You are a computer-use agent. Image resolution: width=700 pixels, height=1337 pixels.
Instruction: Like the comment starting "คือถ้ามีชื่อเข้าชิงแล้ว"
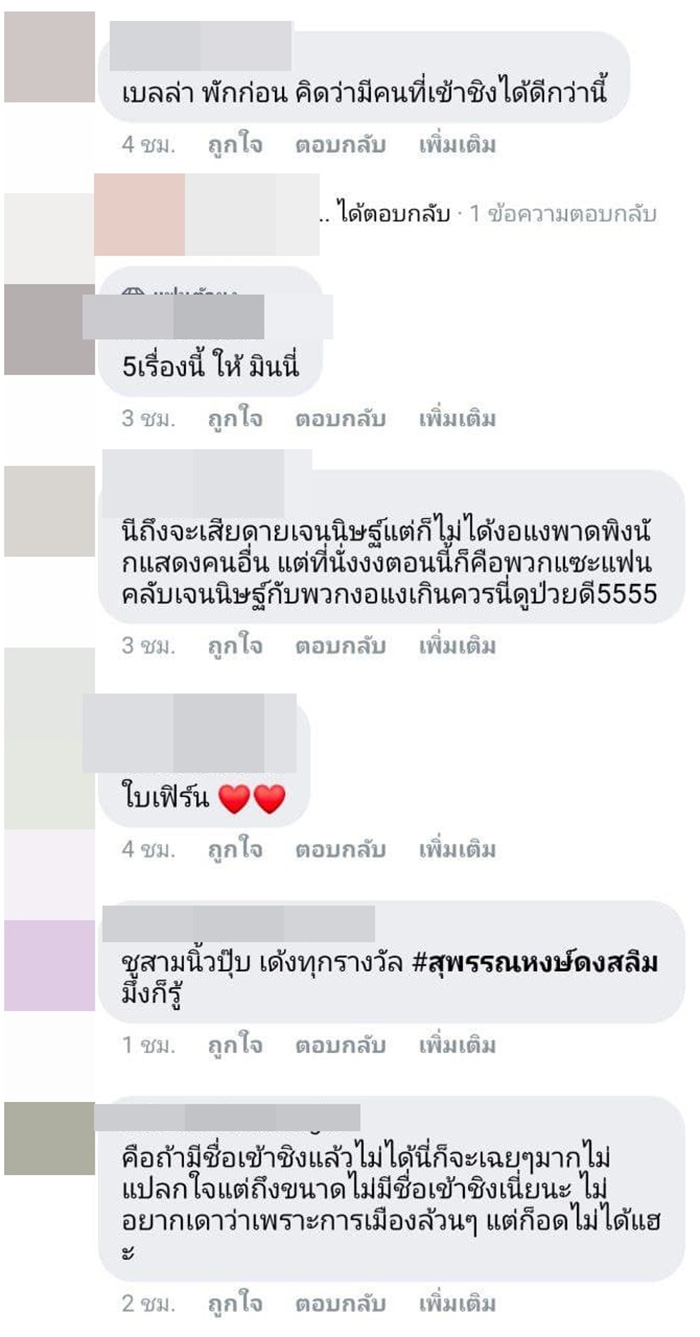coord(235,1303)
